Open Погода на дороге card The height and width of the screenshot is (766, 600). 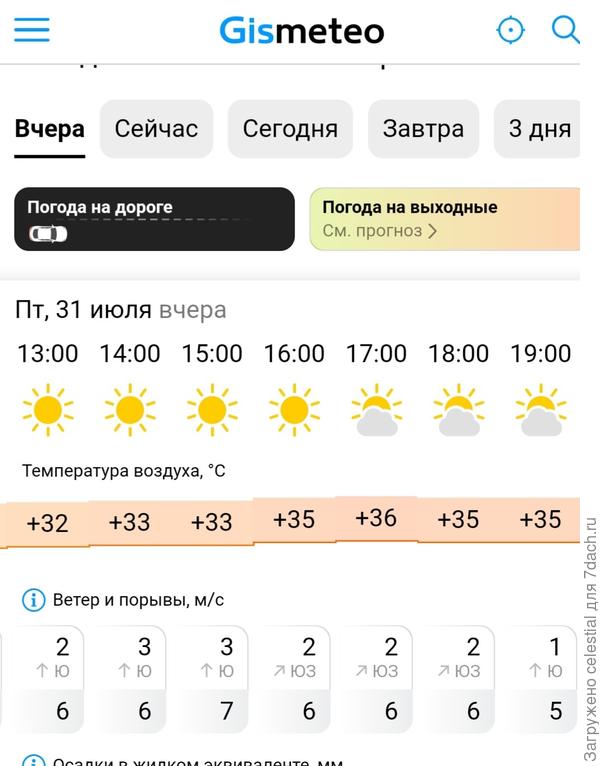point(154,219)
